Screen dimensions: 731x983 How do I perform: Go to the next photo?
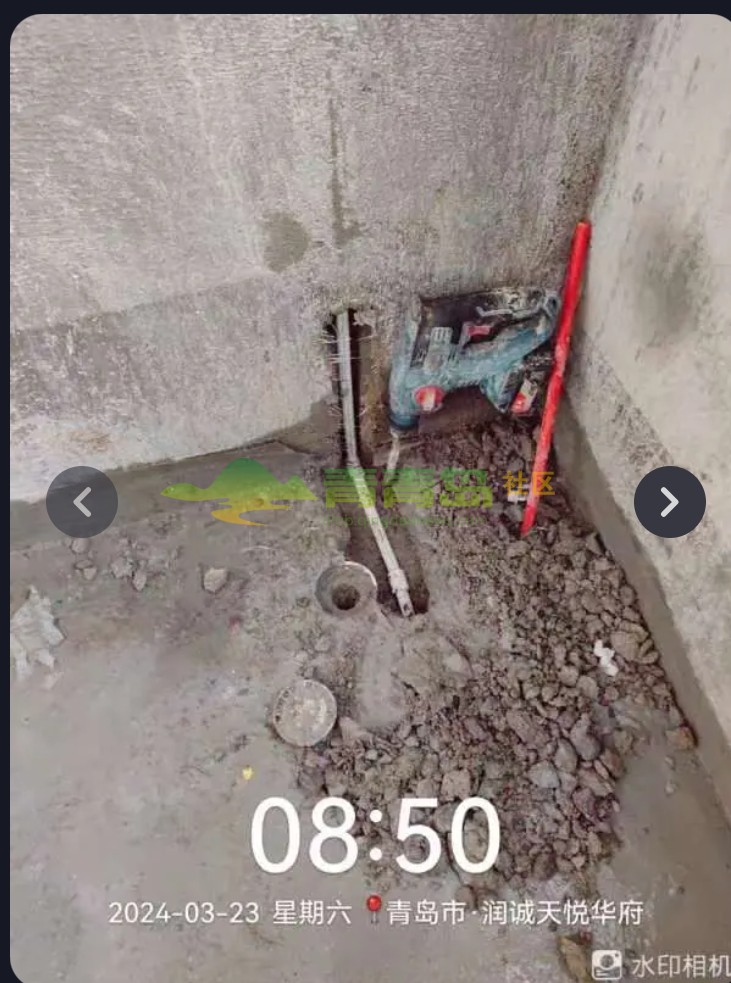click(669, 502)
